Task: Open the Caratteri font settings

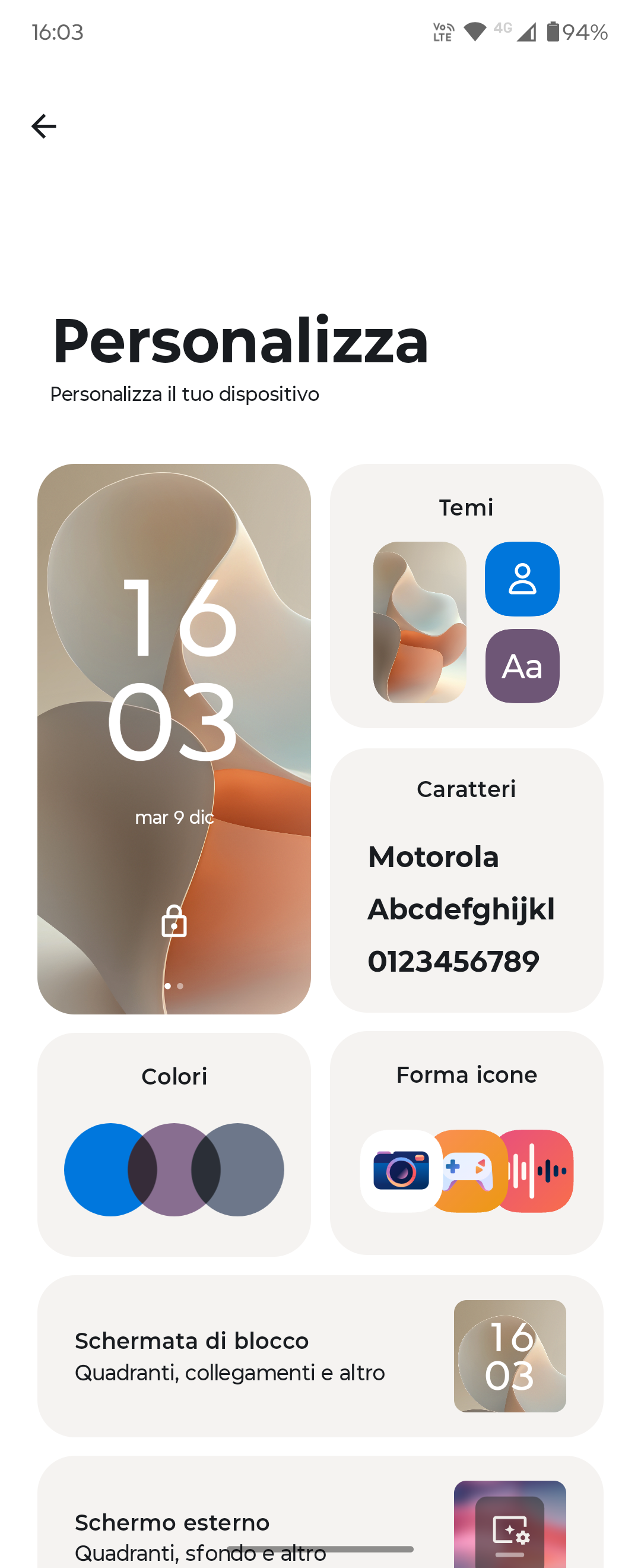Action: 467,880
